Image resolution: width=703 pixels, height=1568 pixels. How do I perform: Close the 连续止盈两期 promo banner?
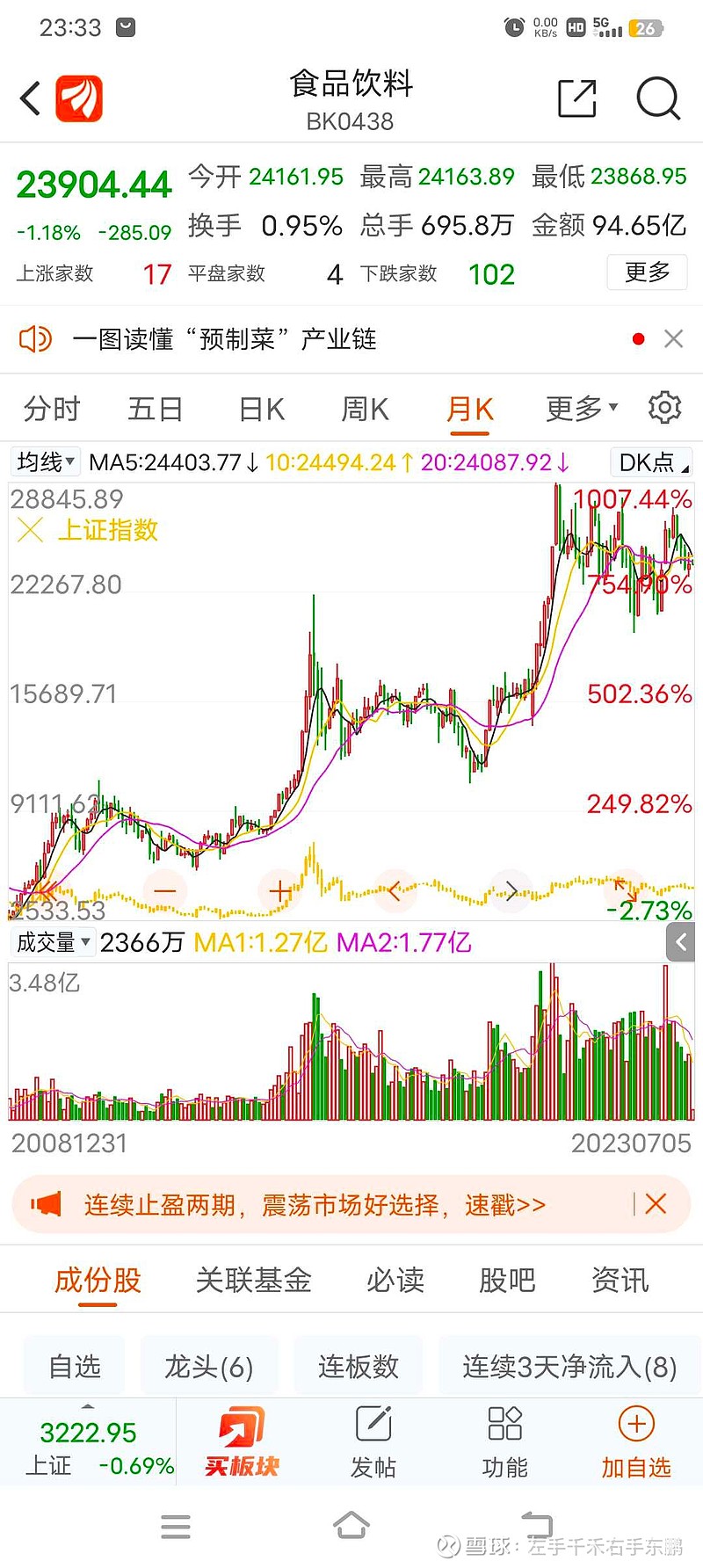(x=656, y=1204)
